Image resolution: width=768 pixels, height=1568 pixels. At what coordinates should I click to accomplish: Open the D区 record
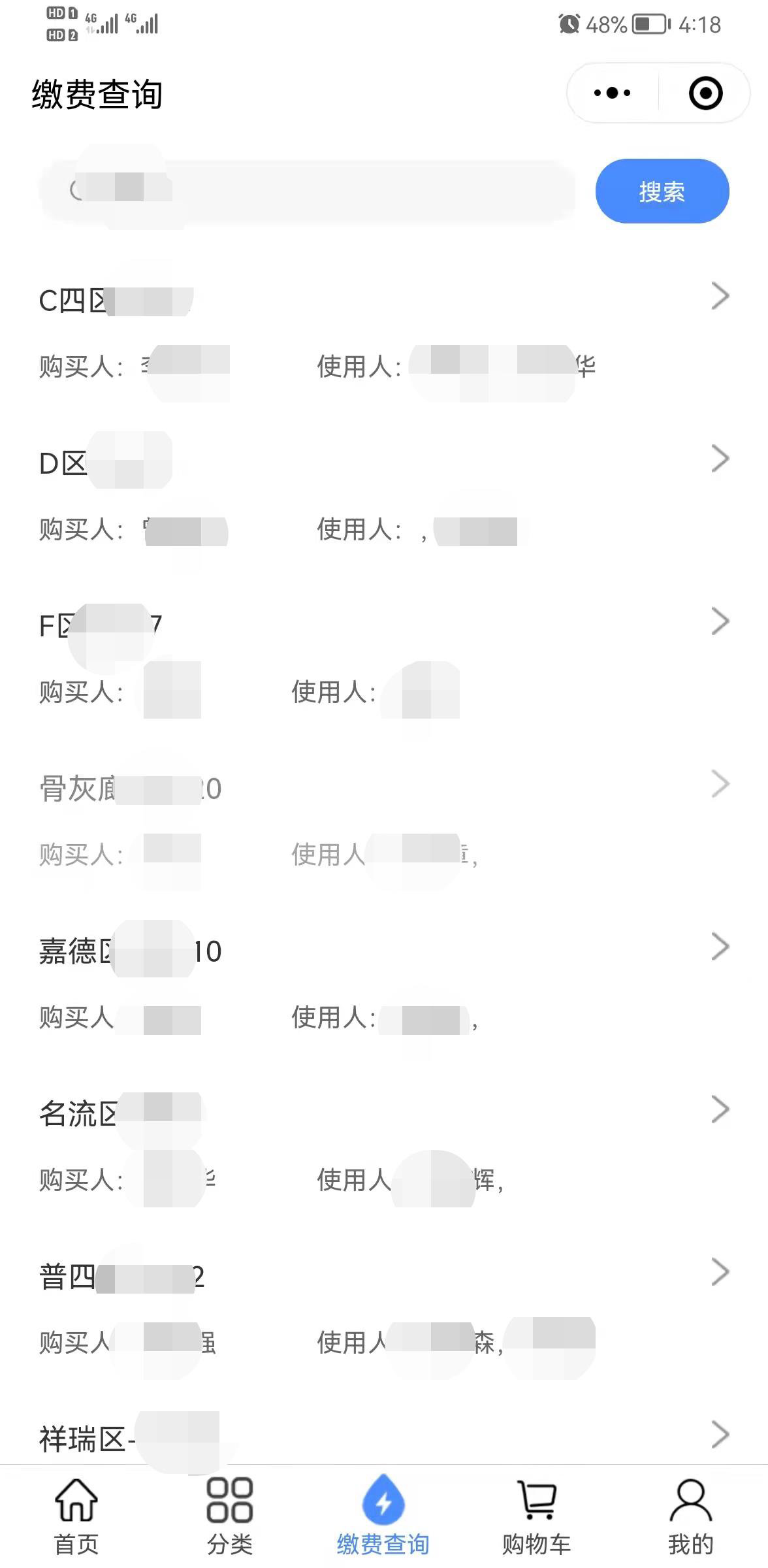coord(384,496)
